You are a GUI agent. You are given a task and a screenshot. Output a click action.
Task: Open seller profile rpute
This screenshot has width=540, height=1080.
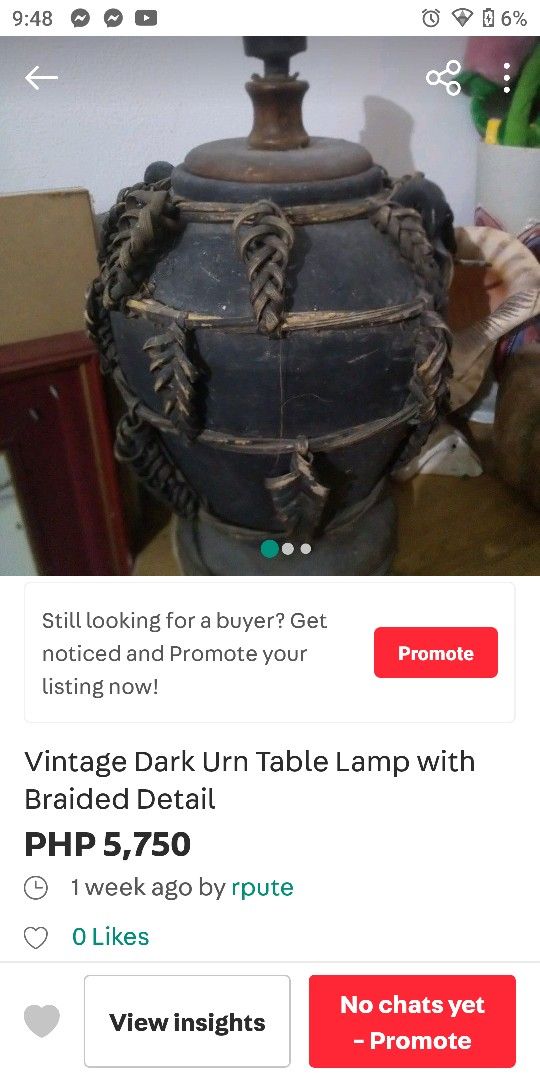[262, 887]
